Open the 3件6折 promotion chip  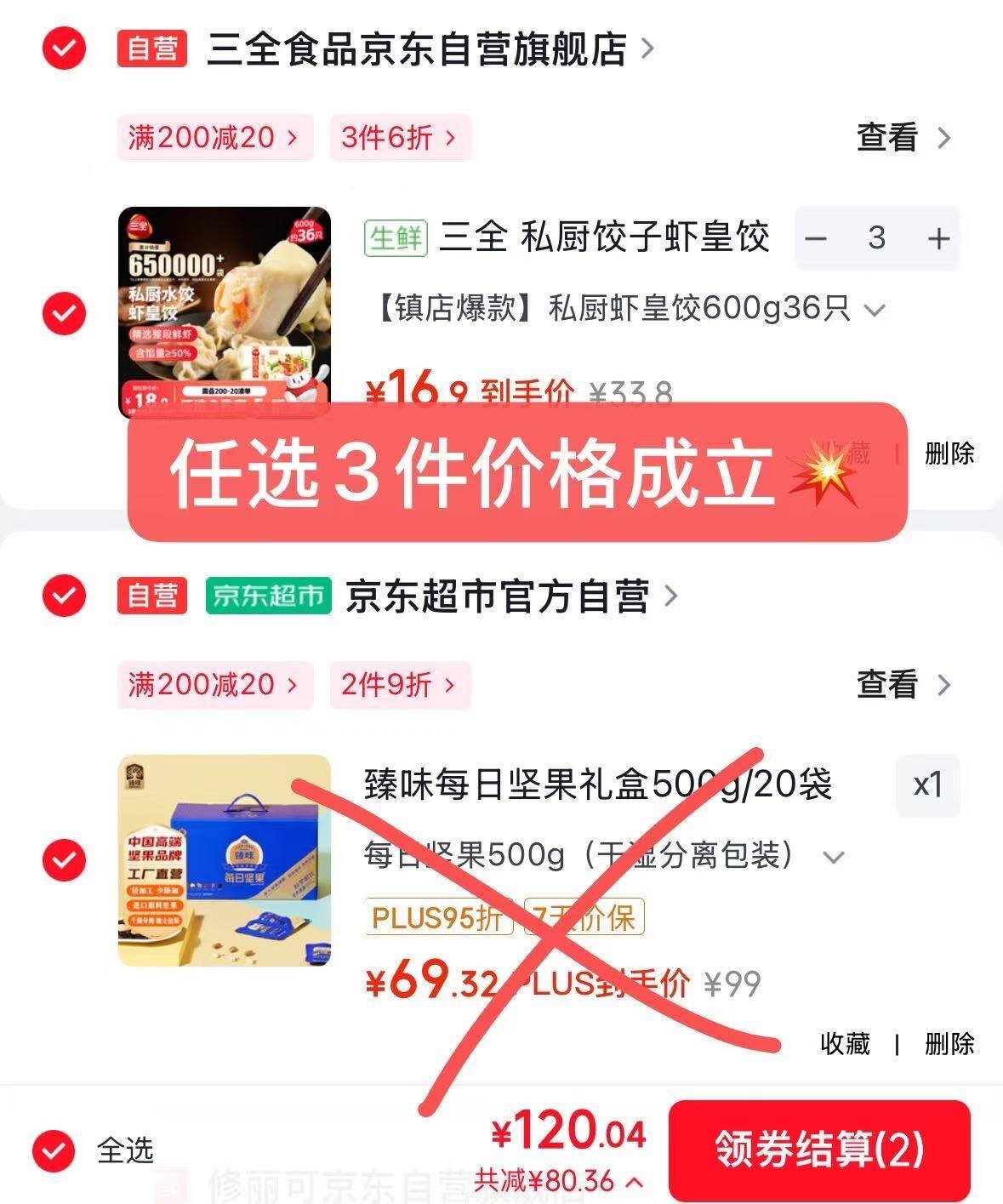coord(400,138)
